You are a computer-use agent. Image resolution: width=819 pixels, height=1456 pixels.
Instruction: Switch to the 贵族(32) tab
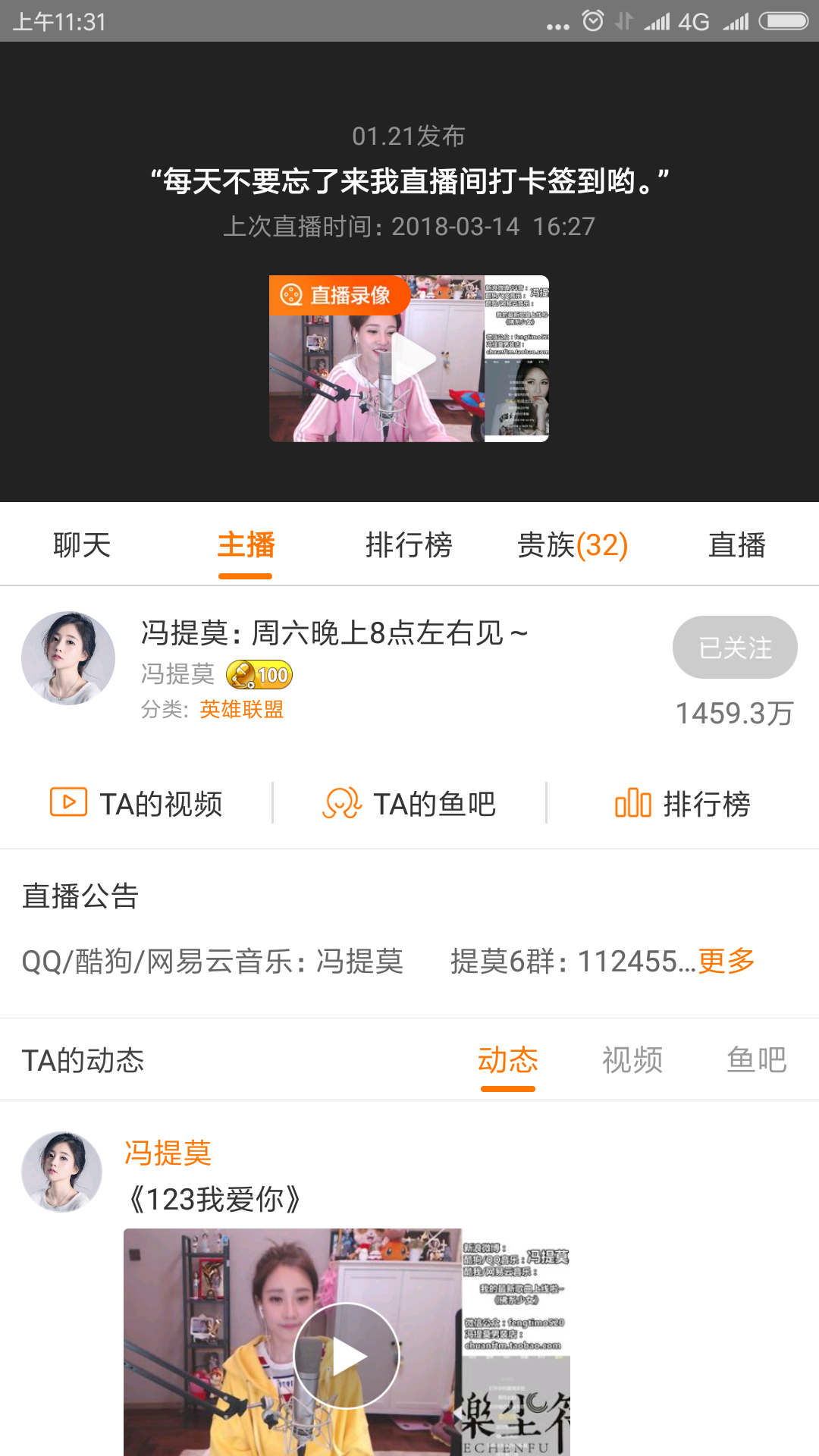(573, 544)
